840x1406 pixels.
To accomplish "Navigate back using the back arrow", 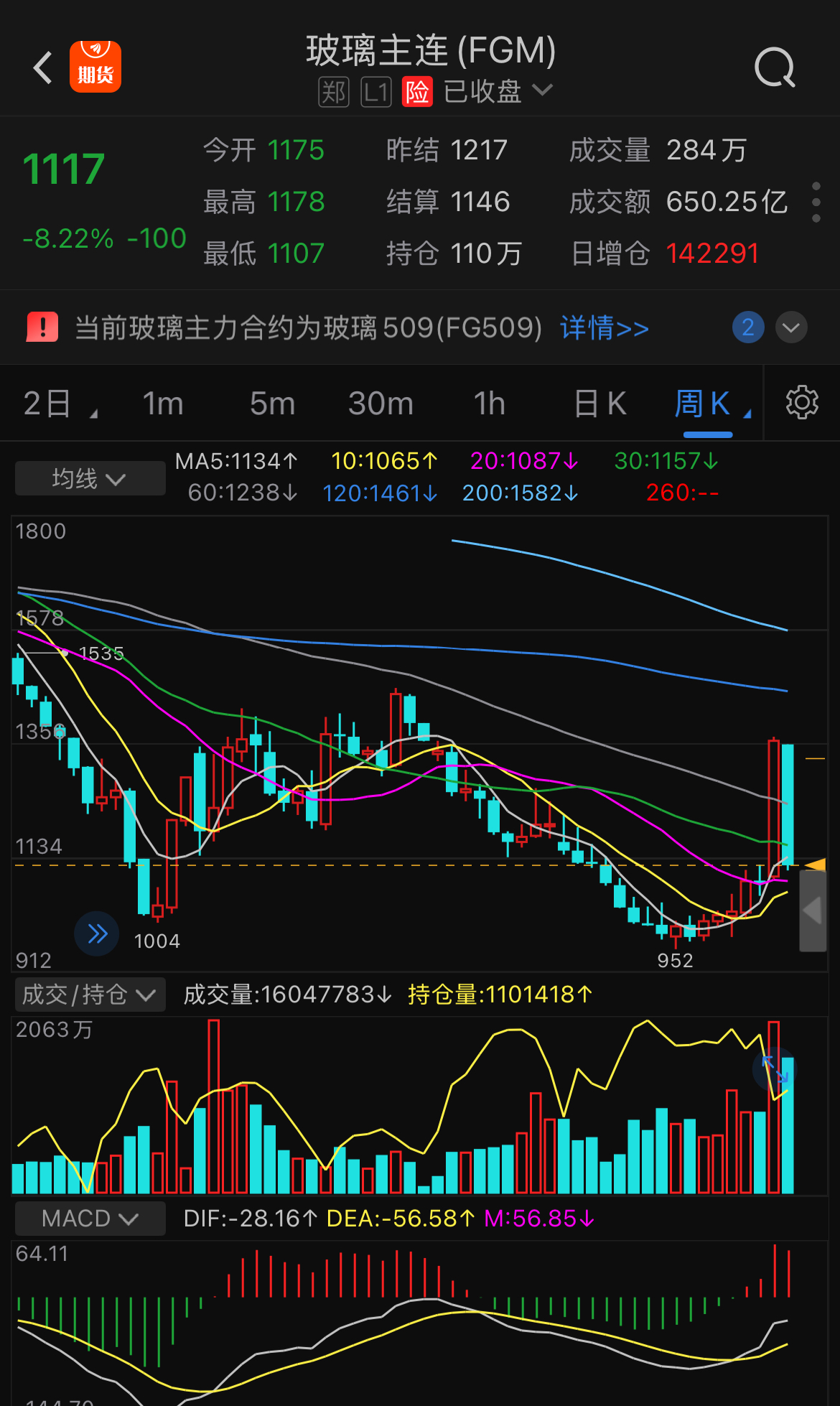I will pos(41,66).
